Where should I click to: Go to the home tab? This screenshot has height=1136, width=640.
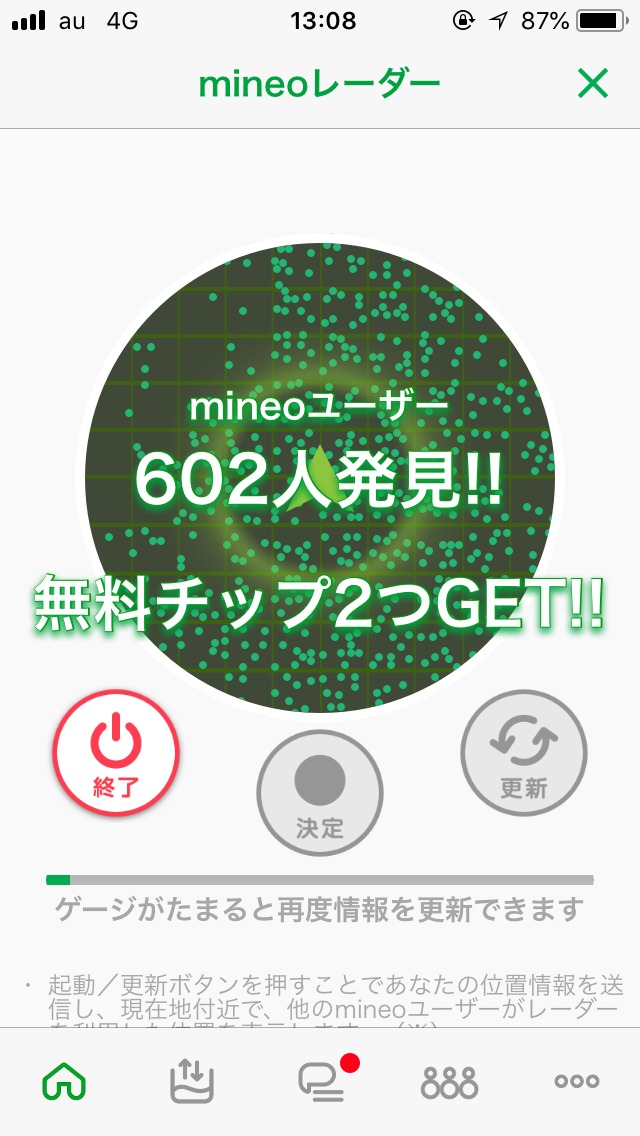pyautogui.click(x=64, y=1081)
